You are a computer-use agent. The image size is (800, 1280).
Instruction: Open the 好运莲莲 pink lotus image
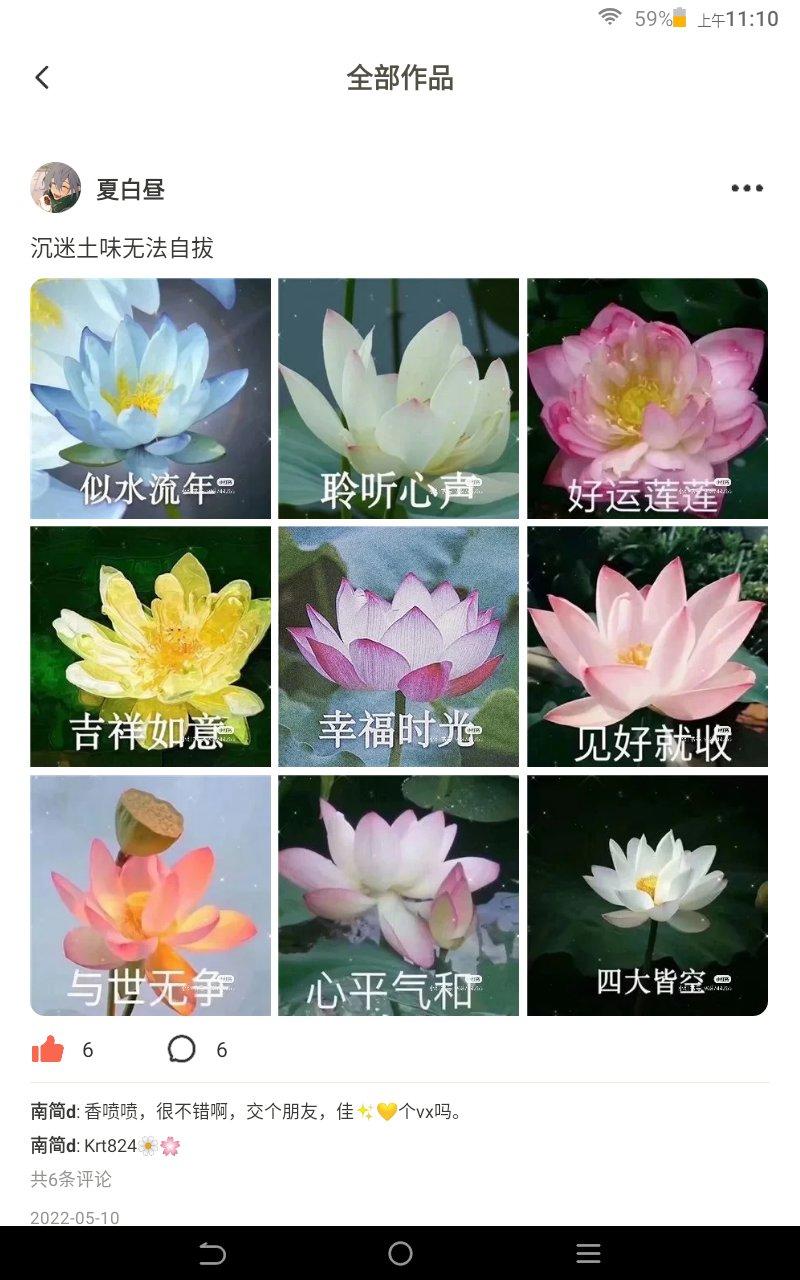(647, 398)
